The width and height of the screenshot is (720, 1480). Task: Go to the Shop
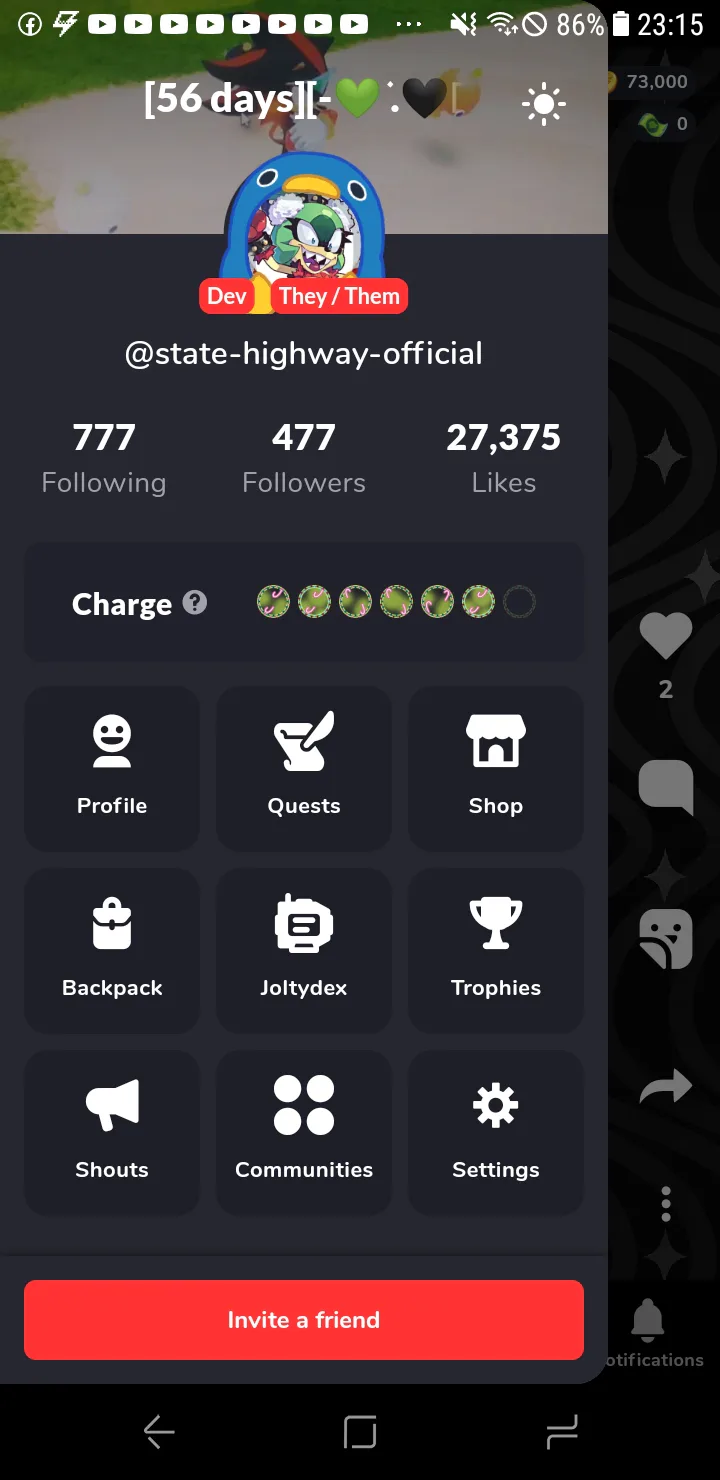click(496, 767)
